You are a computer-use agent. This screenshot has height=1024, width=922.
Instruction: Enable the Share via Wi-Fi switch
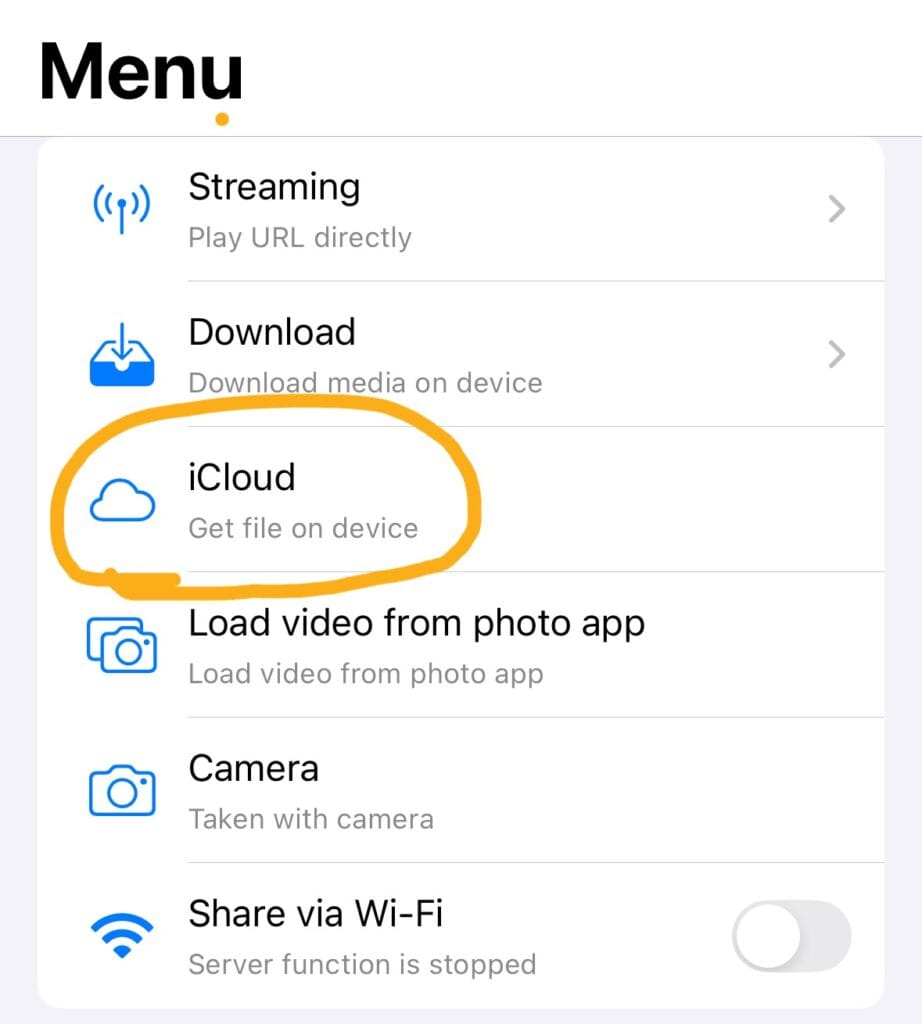coord(791,937)
